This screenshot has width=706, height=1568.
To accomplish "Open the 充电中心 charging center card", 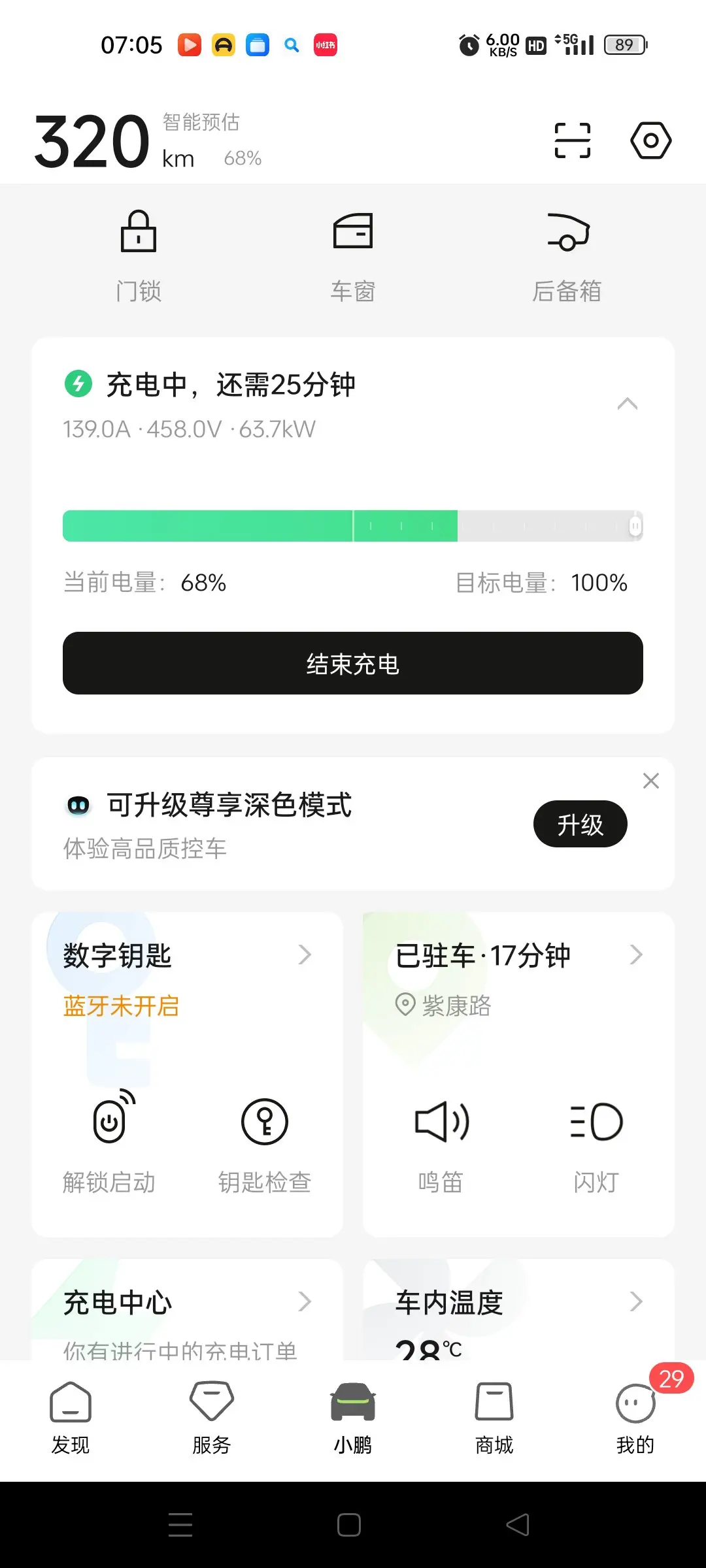I will (x=188, y=1311).
